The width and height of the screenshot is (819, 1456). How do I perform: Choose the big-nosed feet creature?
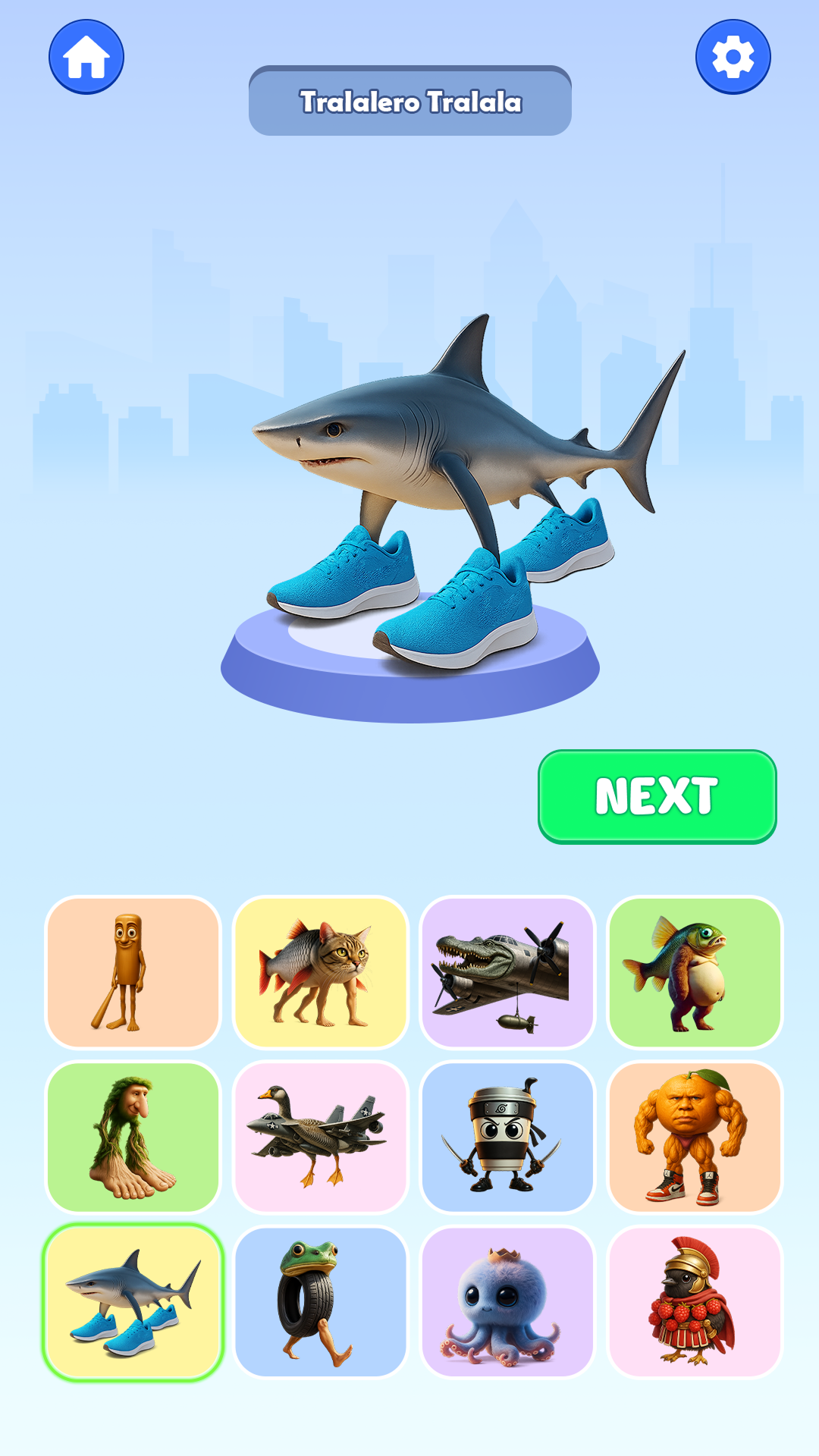pos(133,1137)
